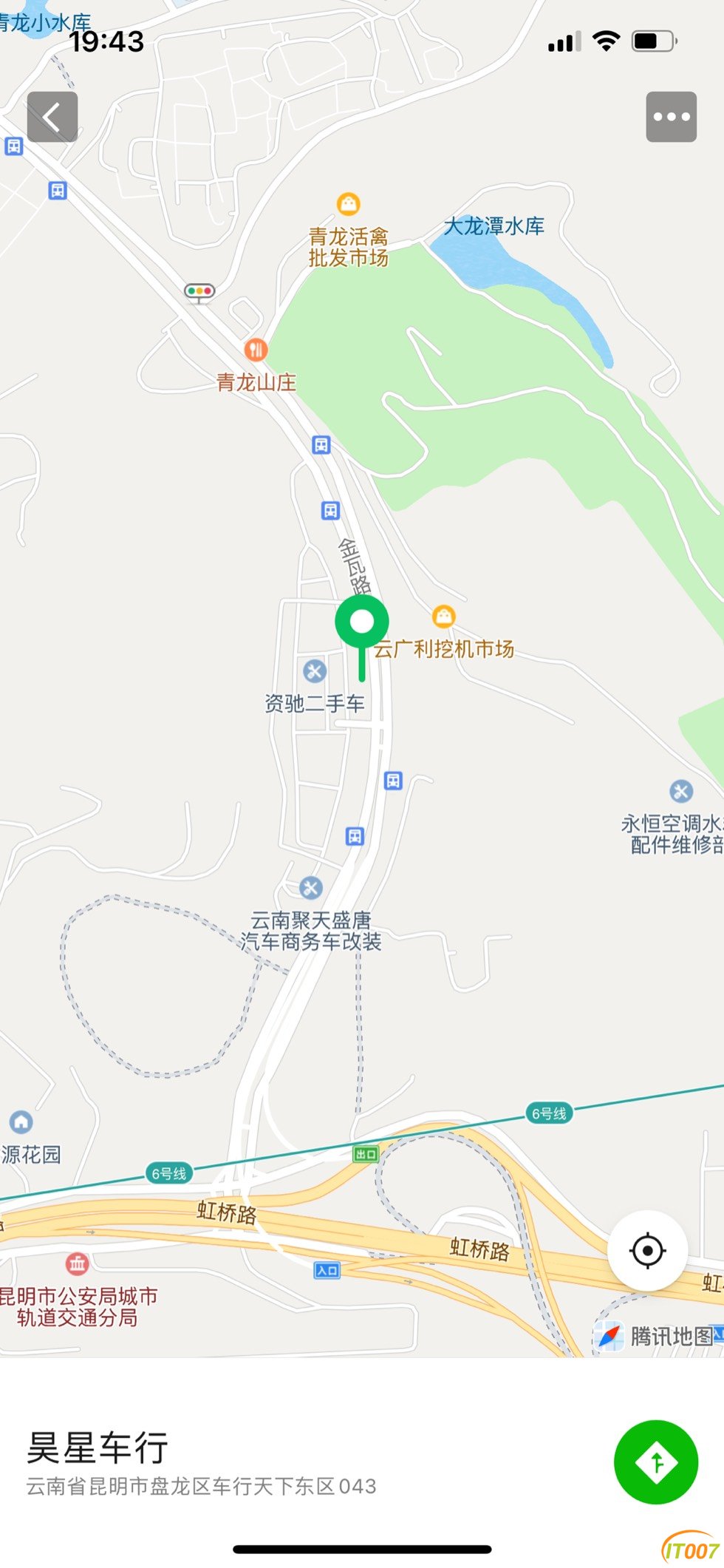The height and width of the screenshot is (1568, 724).
Task: Recenter map on my current location
Action: pos(647,1250)
